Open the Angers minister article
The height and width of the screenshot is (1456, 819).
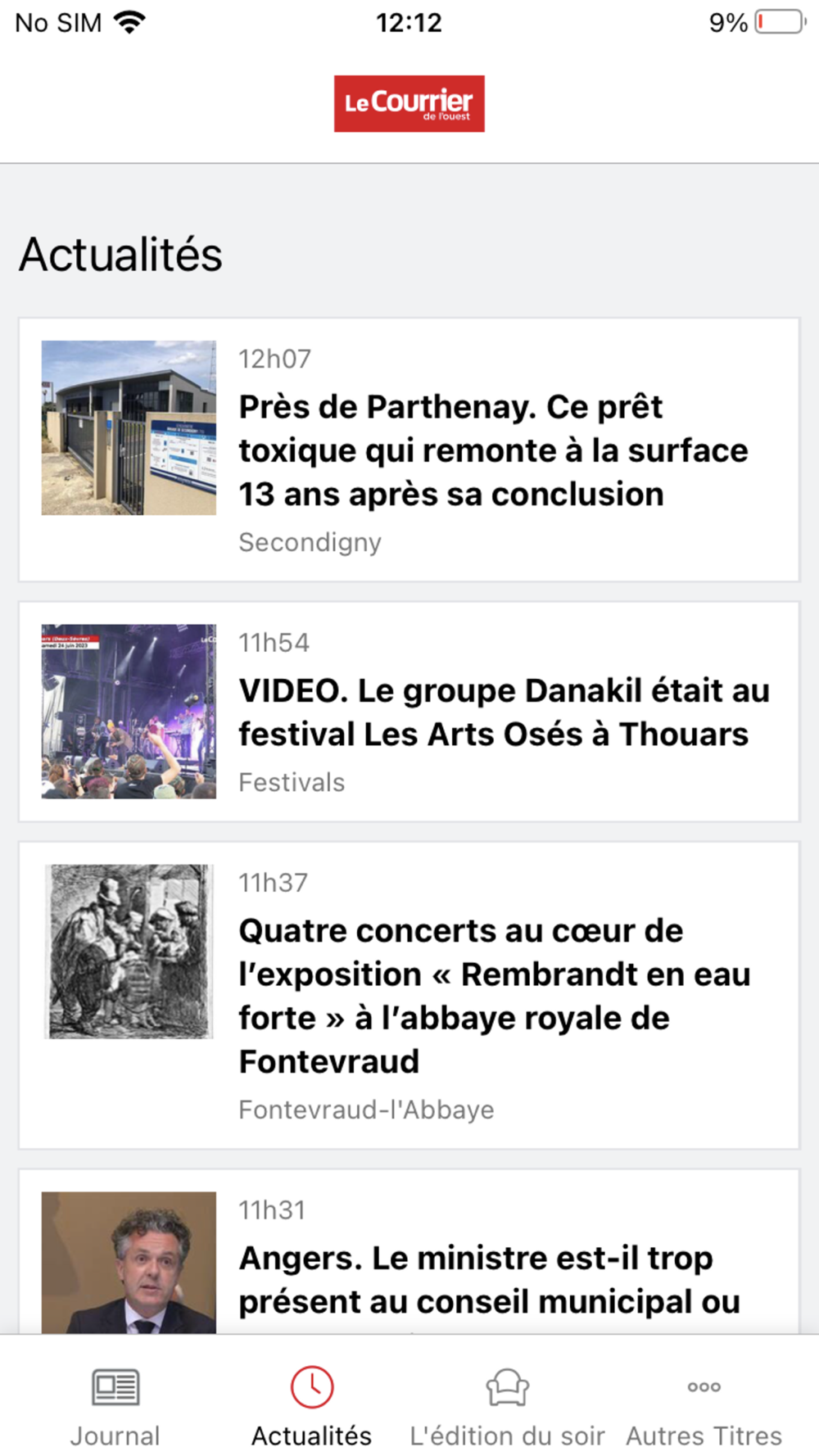(x=488, y=1279)
